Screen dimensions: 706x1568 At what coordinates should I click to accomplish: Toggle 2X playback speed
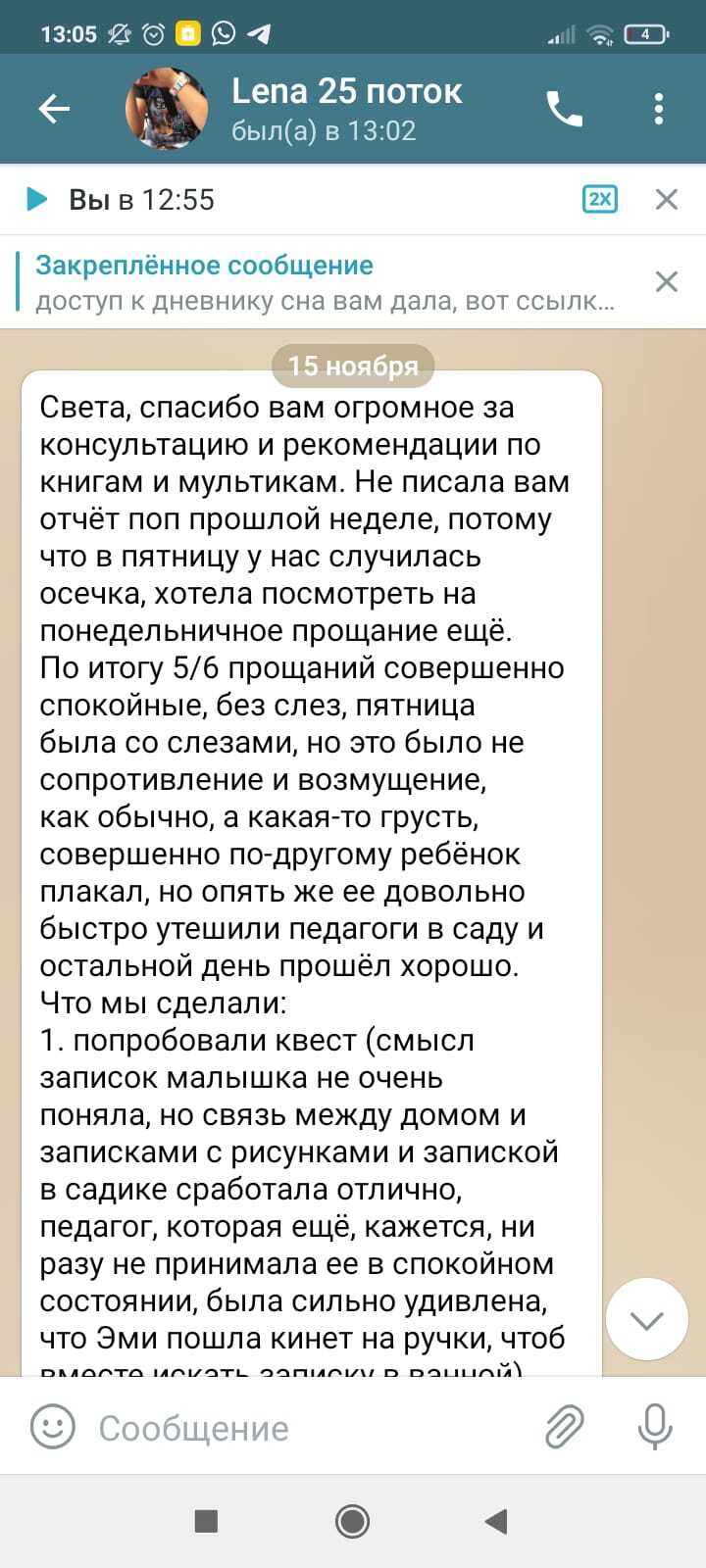tap(599, 200)
